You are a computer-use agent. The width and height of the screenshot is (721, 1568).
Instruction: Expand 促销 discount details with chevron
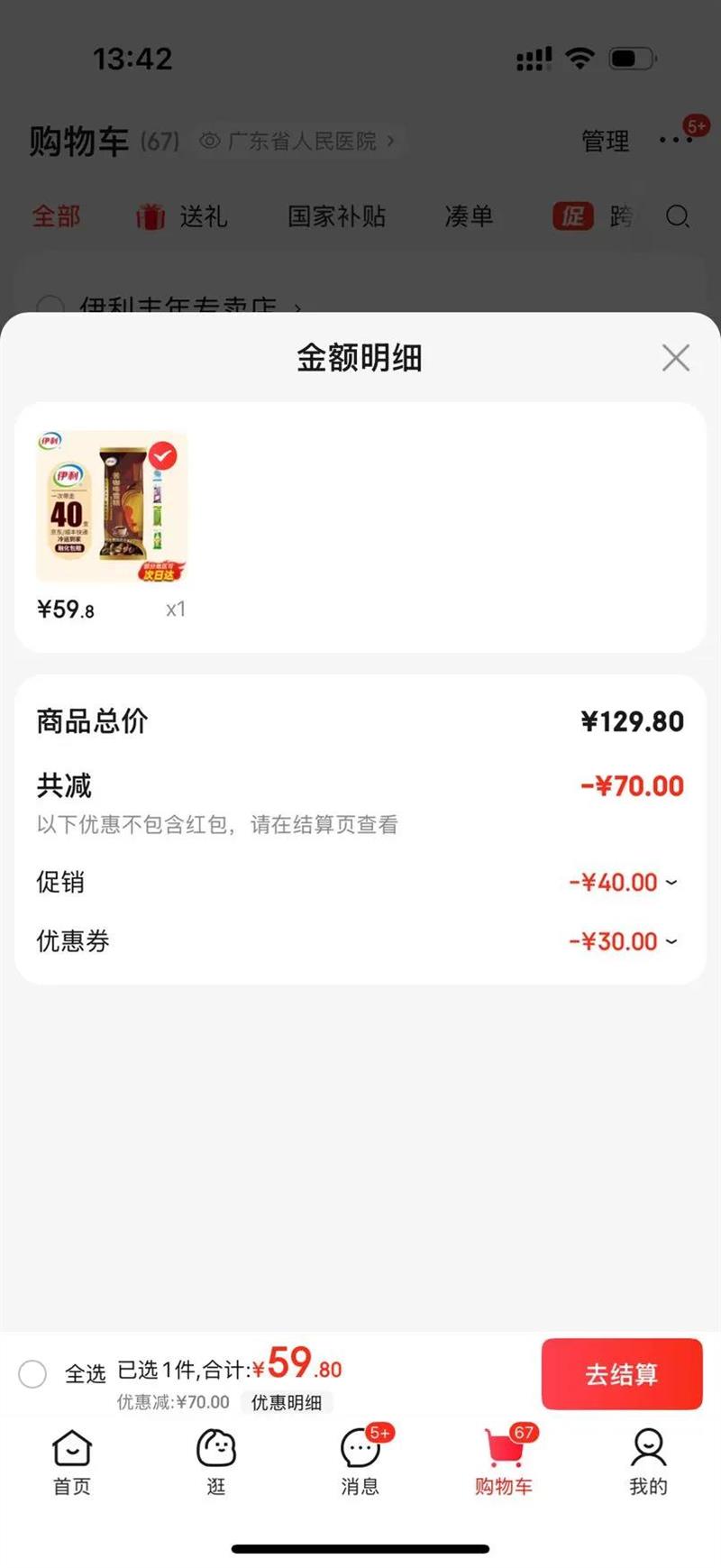coord(673,883)
